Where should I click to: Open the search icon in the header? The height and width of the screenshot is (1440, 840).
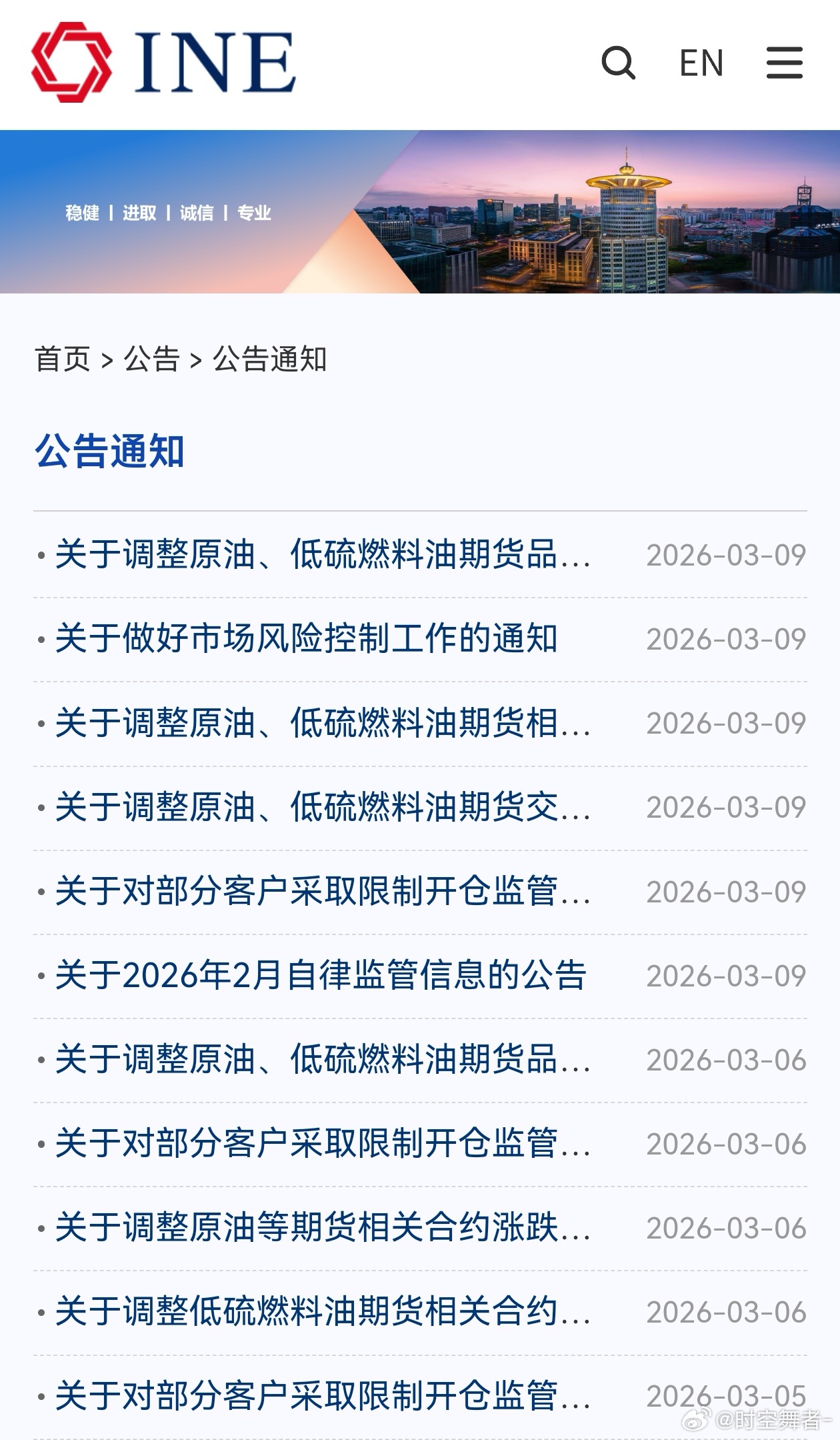click(618, 63)
